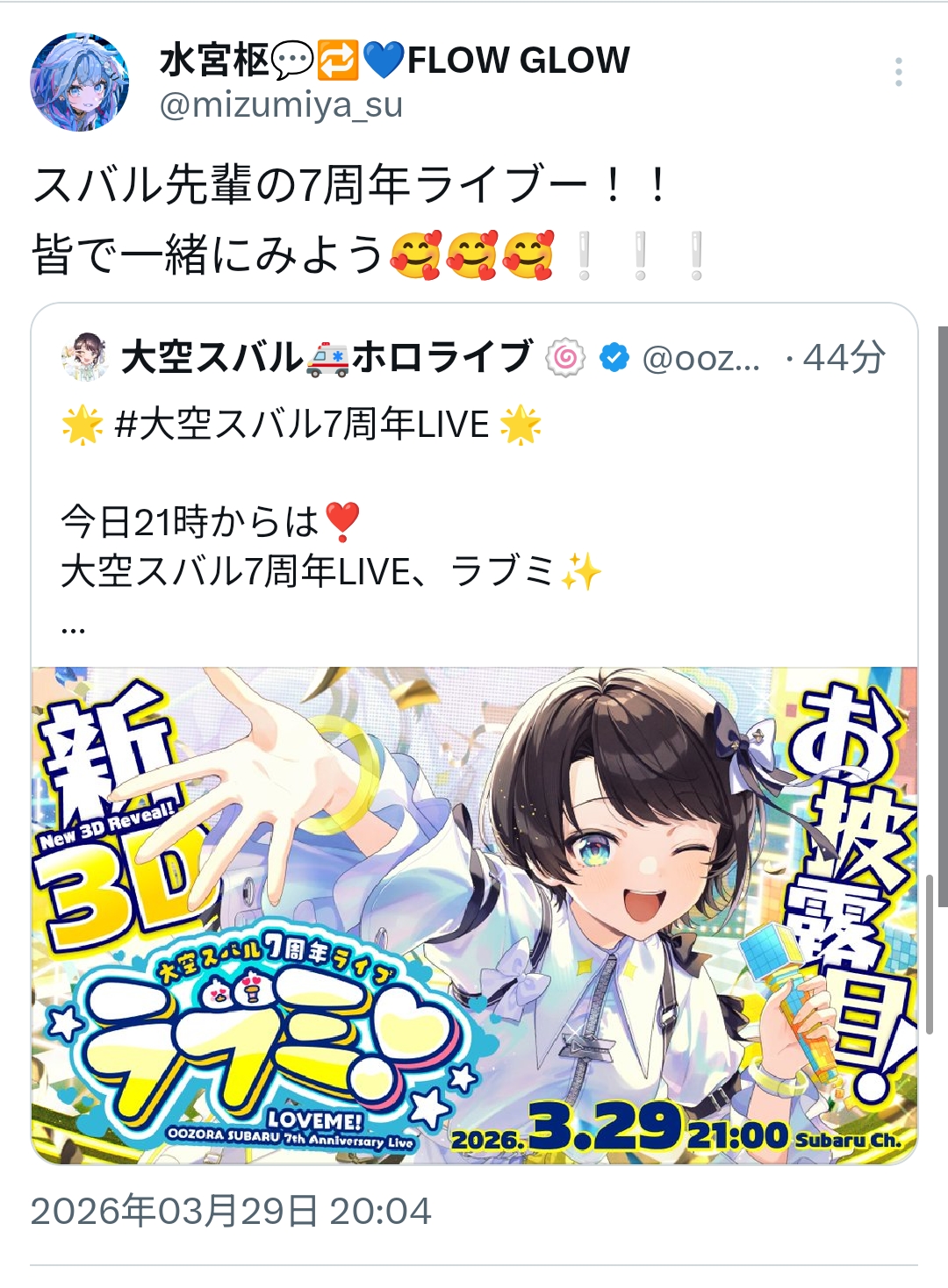The width and height of the screenshot is (948, 1288).
Task: Open the tweet's three-dot overflow menu
Action: [898, 72]
